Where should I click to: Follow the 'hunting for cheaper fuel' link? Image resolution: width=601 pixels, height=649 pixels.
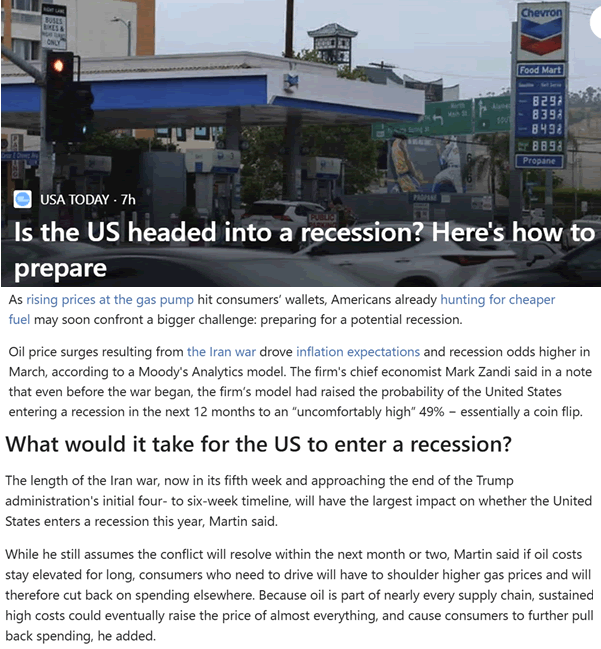(497, 300)
